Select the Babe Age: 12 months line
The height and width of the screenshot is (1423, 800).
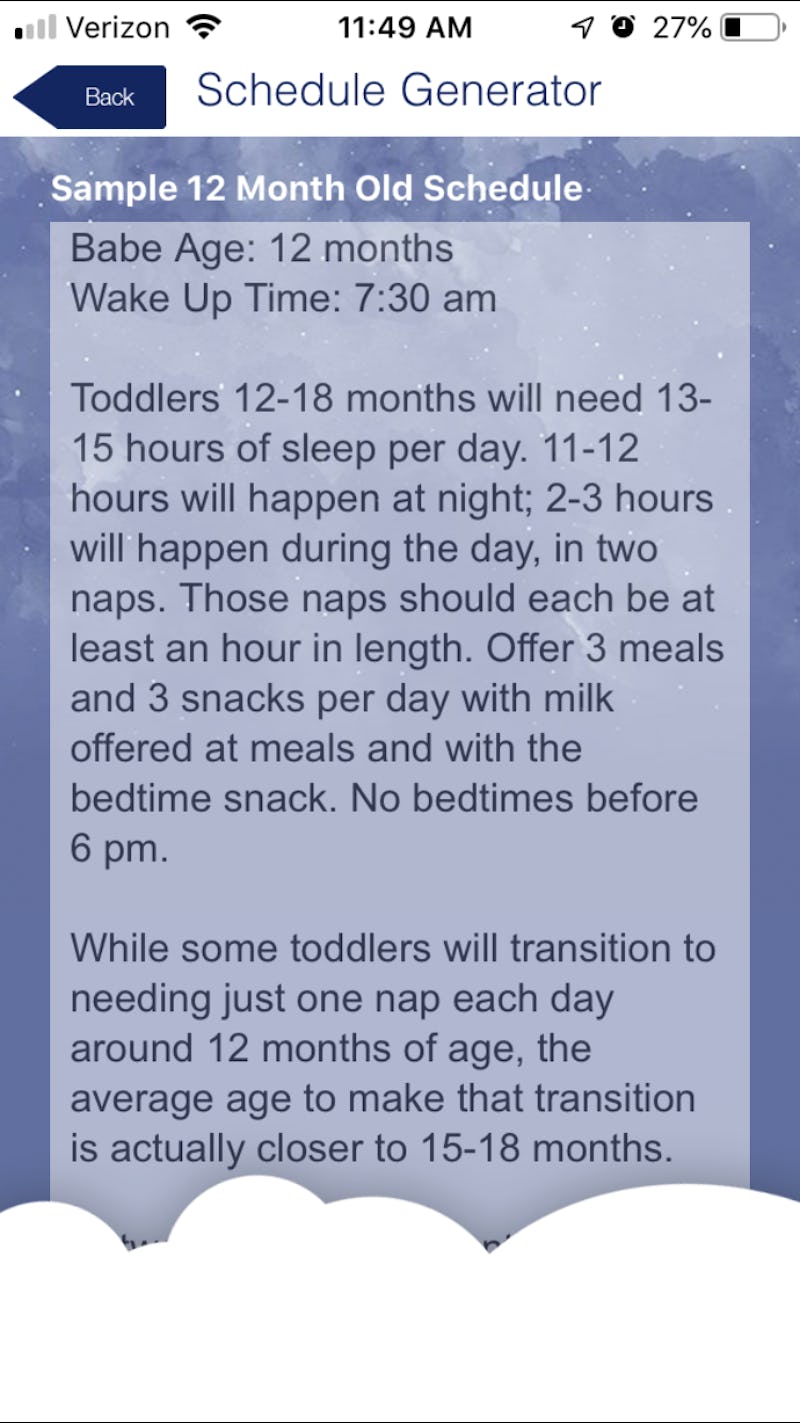tap(261, 248)
